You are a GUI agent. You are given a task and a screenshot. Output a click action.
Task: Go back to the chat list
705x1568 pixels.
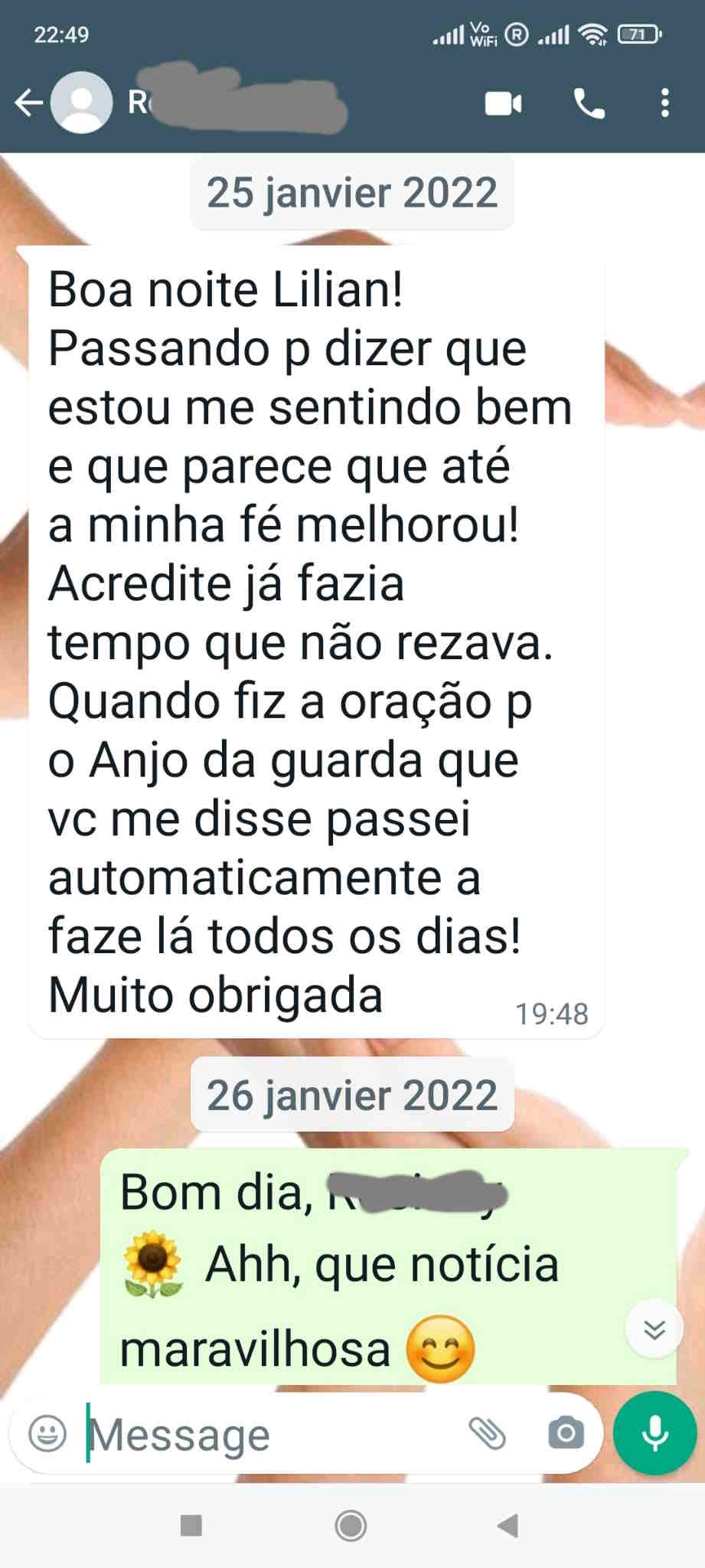[x=28, y=103]
